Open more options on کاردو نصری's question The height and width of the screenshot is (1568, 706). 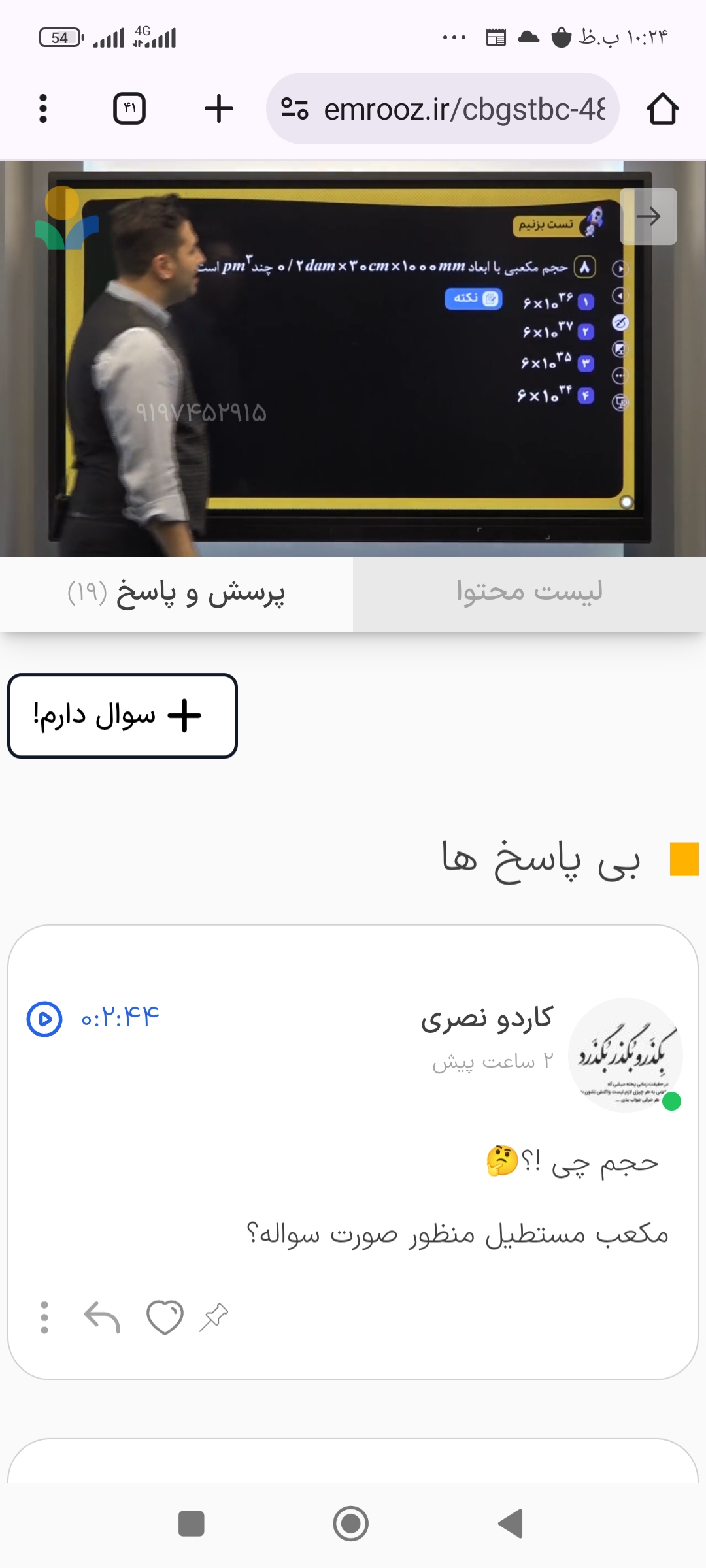(x=44, y=1317)
